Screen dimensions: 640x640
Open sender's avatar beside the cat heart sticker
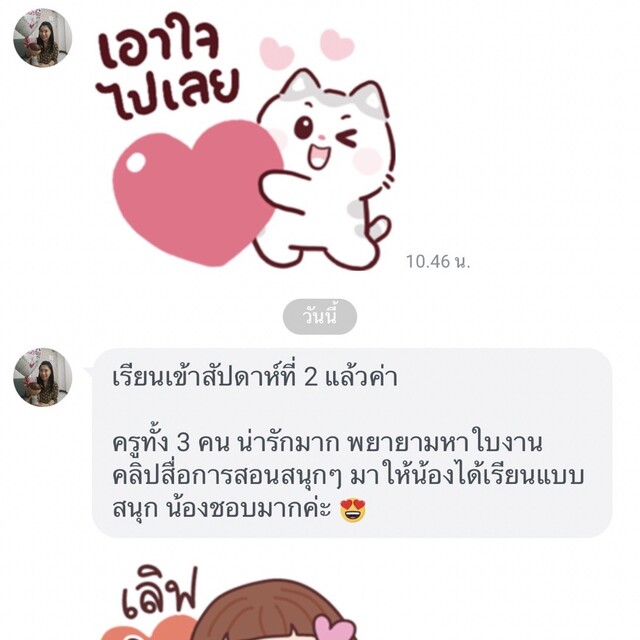pyautogui.click(x=42, y=38)
